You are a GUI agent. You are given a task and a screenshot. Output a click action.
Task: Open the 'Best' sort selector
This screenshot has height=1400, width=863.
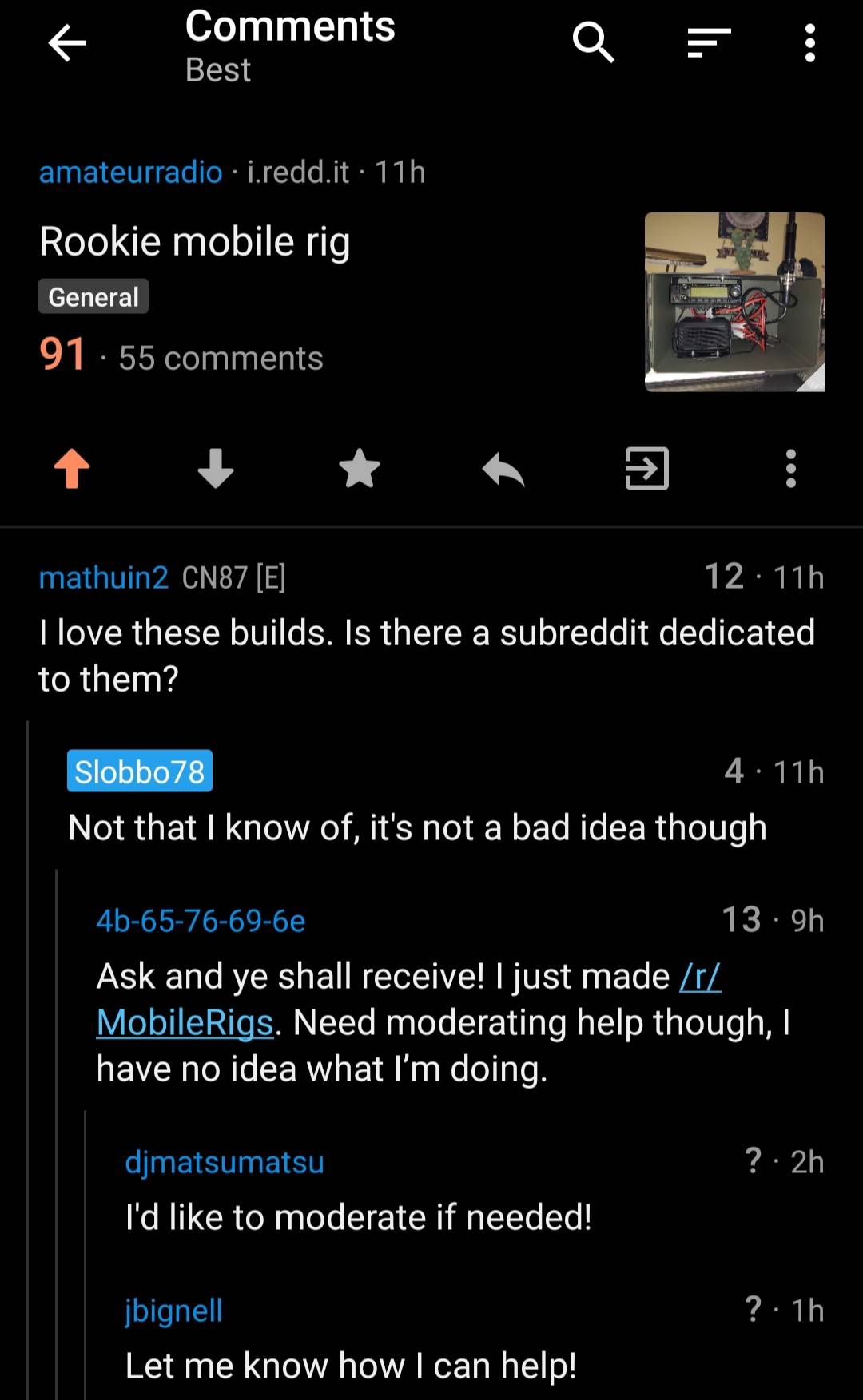(218, 70)
